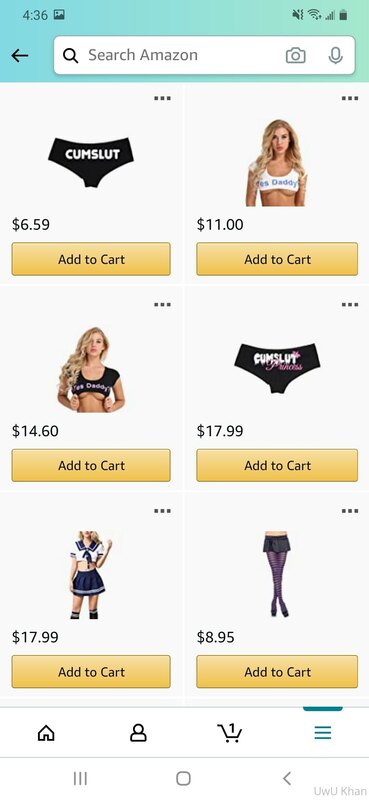
Task: Go to the Home tab
Action: coord(46,733)
